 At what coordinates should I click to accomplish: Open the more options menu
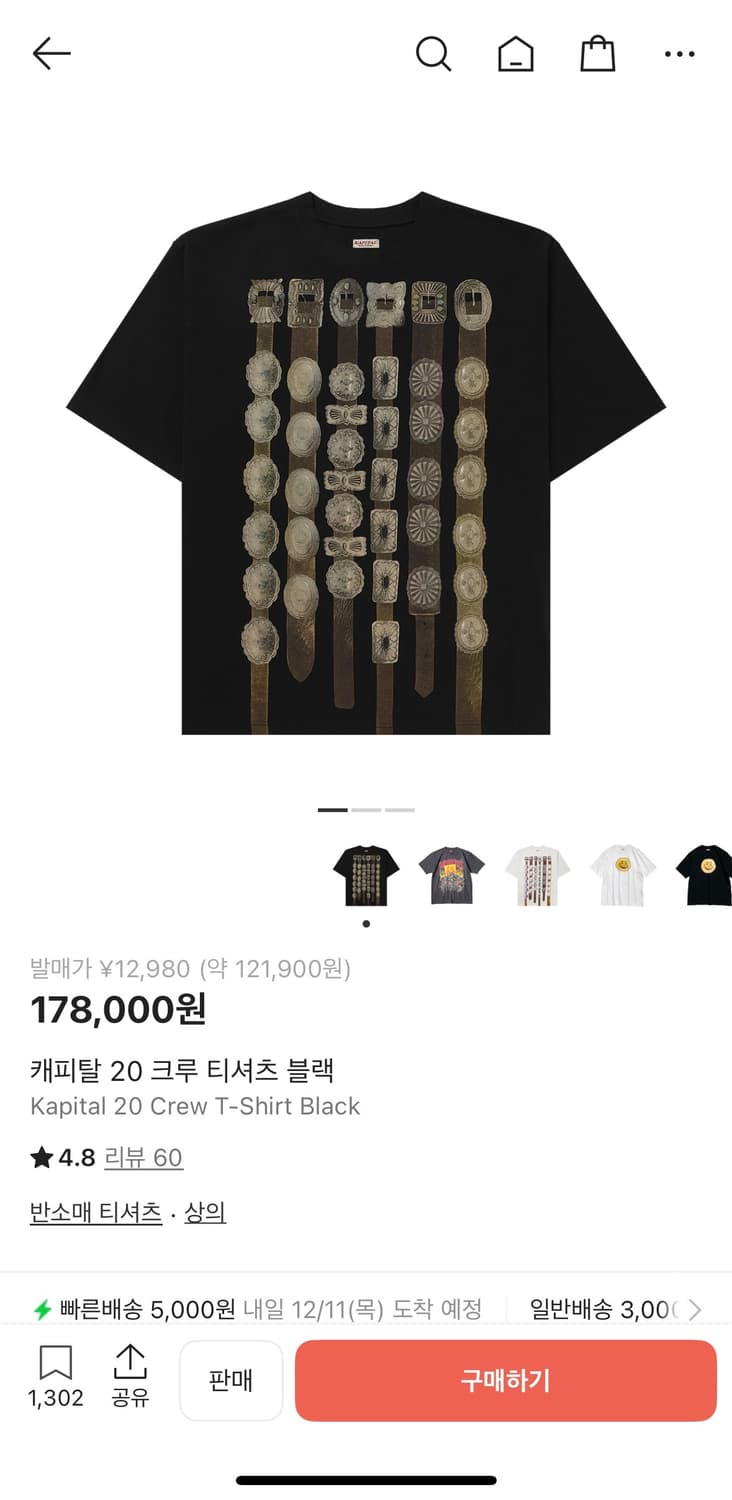(x=679, y=54)
